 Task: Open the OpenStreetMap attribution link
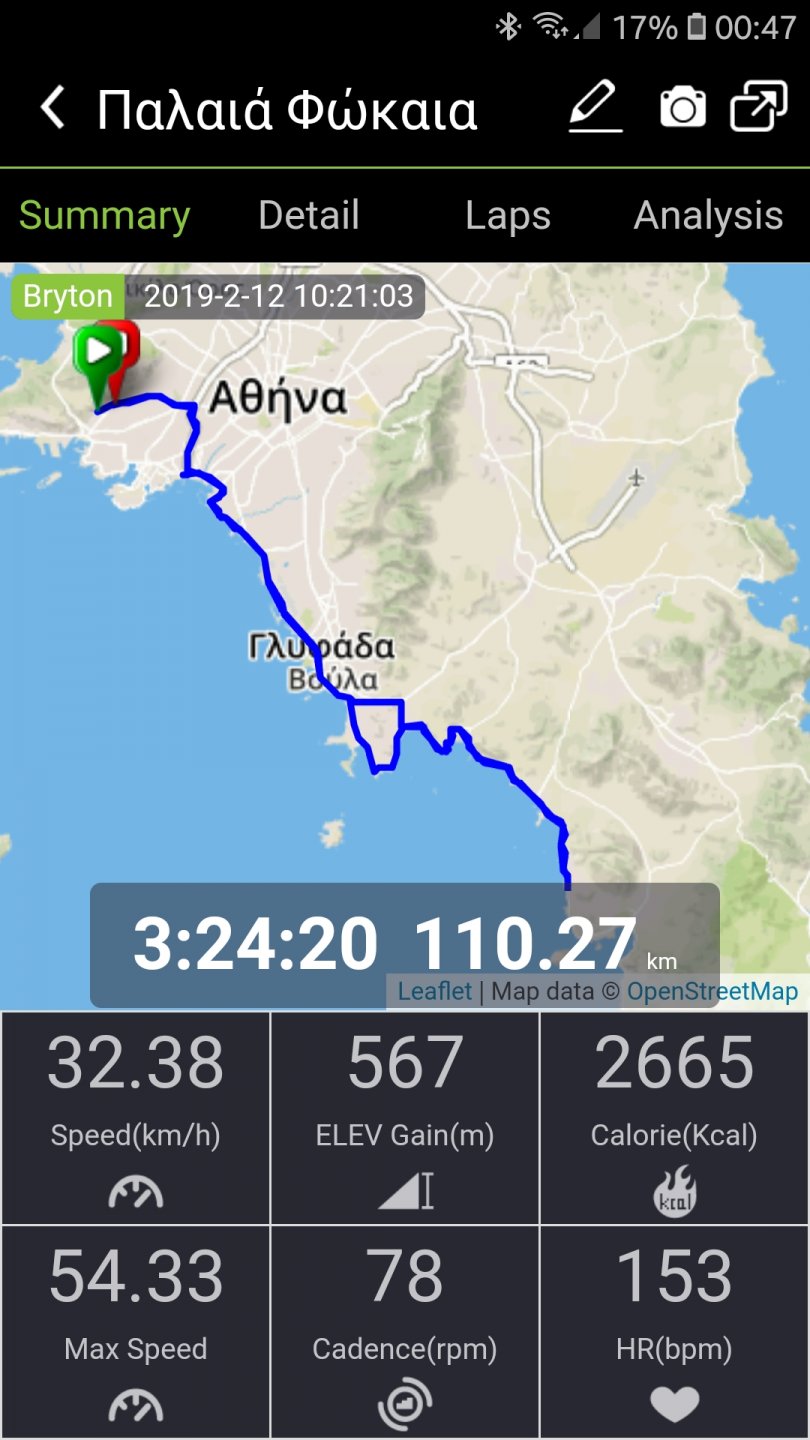[x=712, y=991]
